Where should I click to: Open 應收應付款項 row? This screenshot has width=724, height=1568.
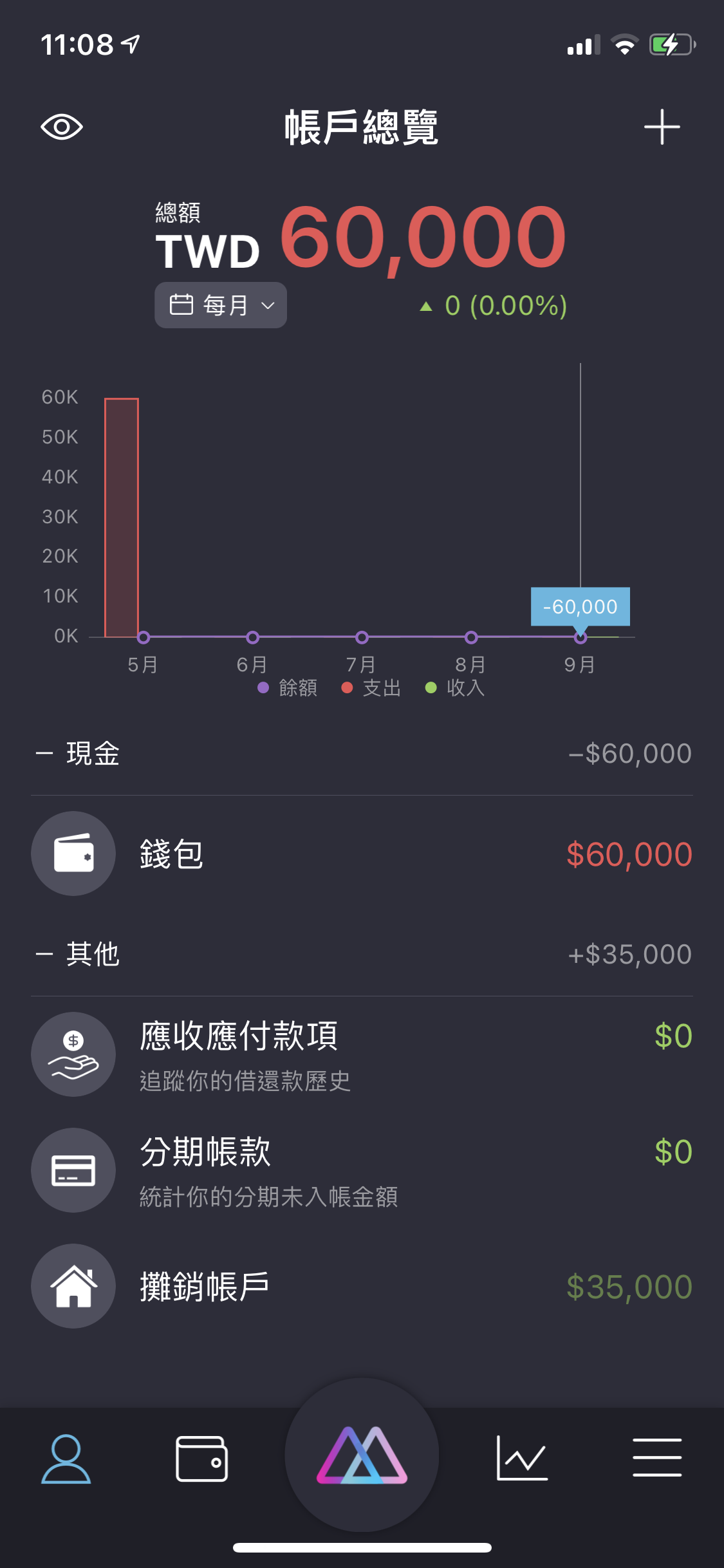click(x=362, y=1054)
